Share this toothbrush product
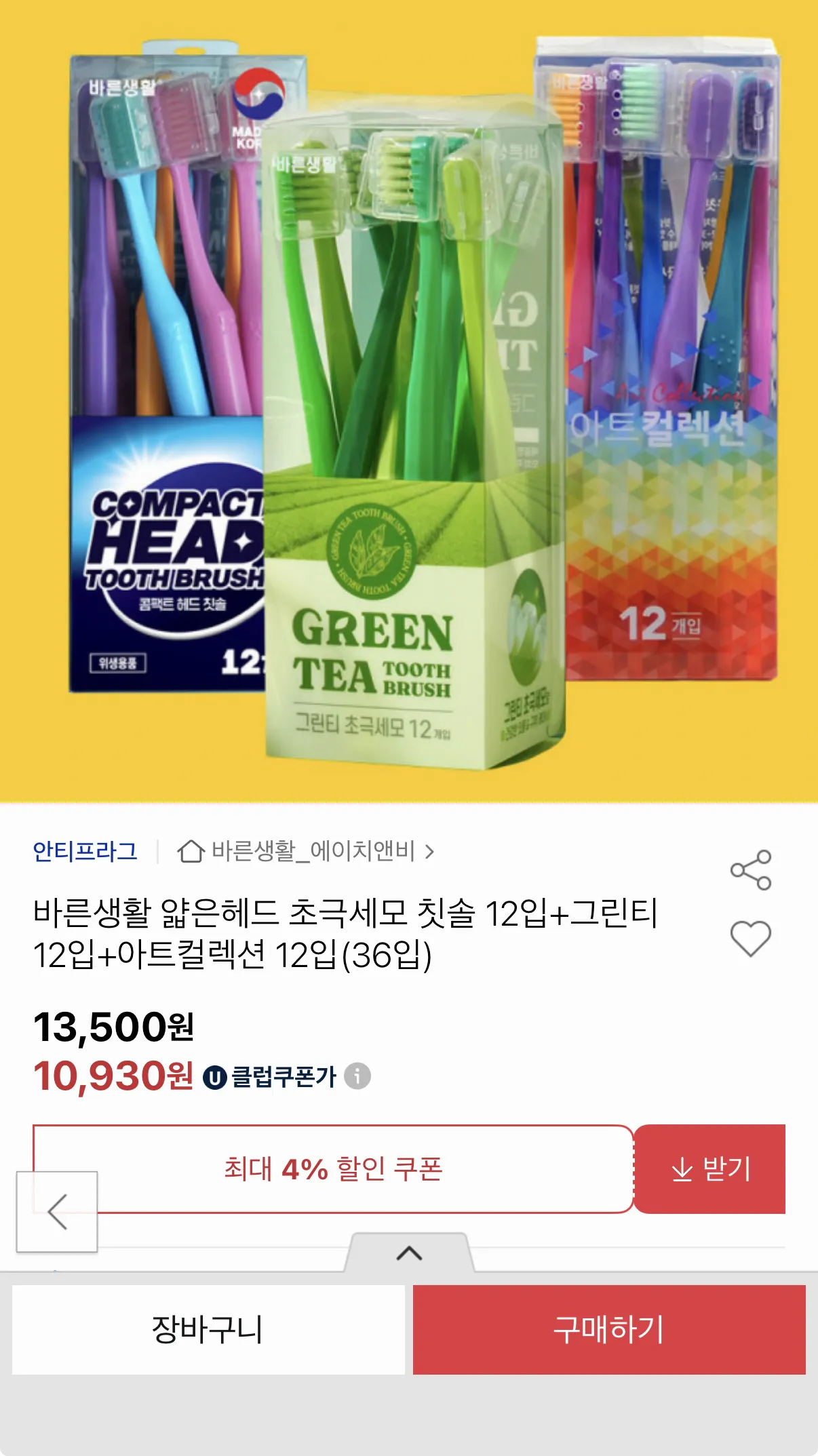 tap(750, 870)
